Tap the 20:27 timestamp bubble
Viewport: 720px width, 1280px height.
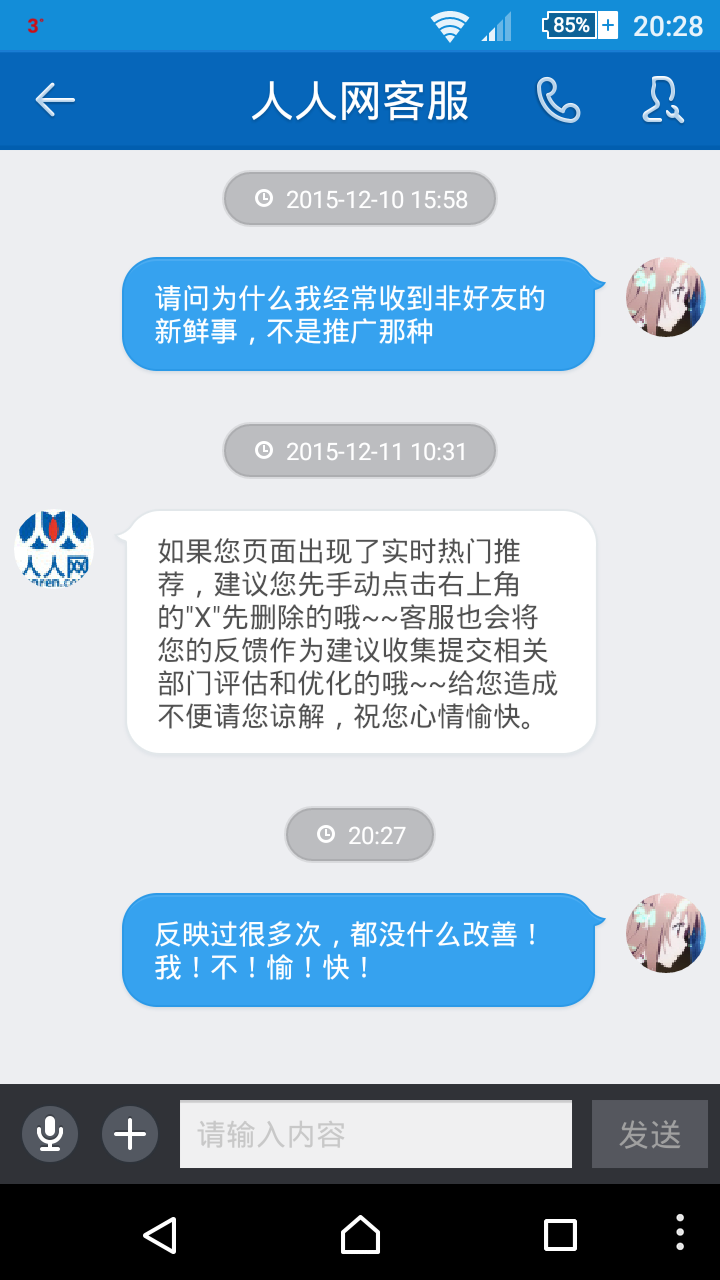click(x=360, y=834)
